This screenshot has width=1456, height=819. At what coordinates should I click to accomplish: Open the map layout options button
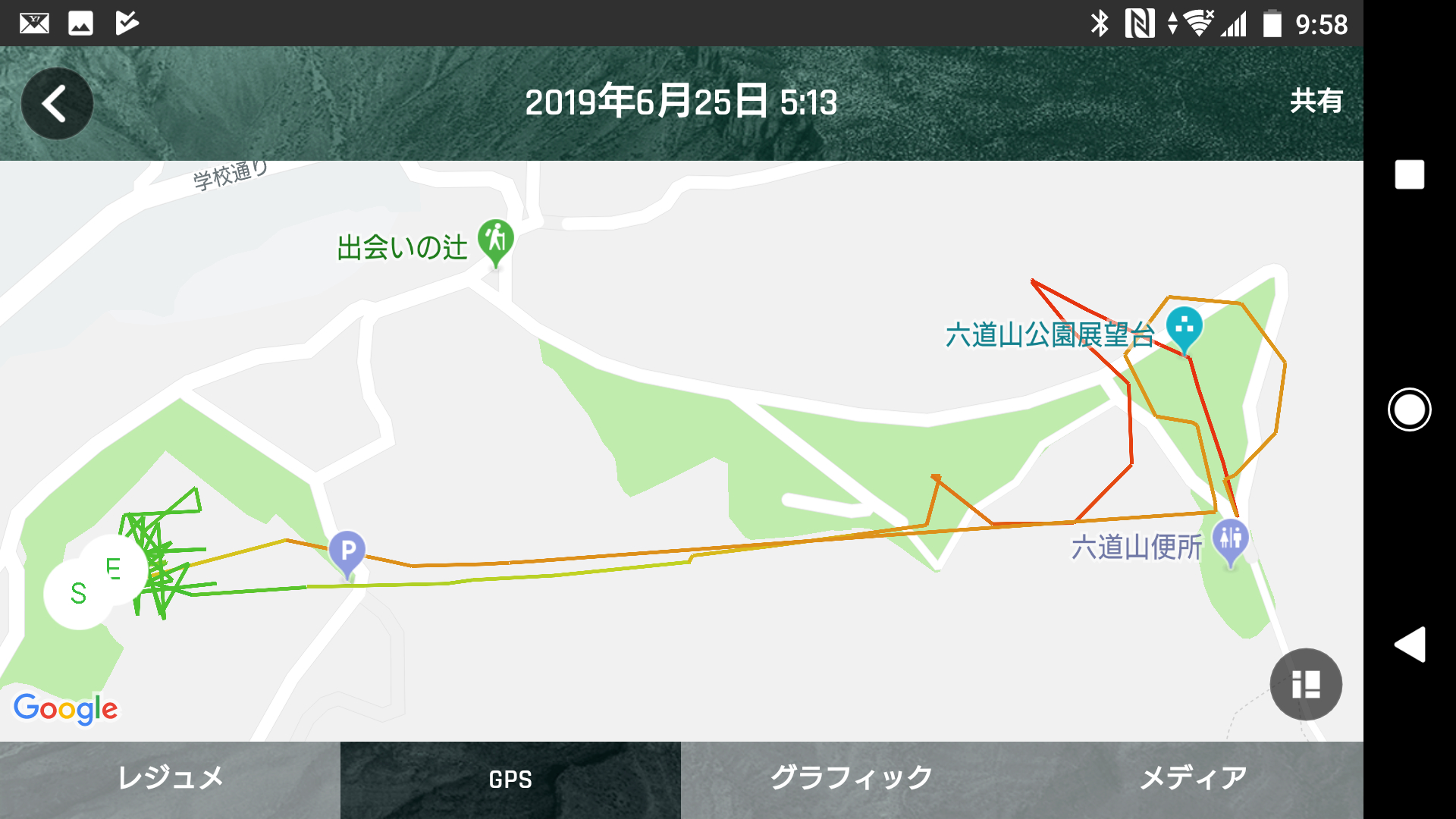[1306, 684]
